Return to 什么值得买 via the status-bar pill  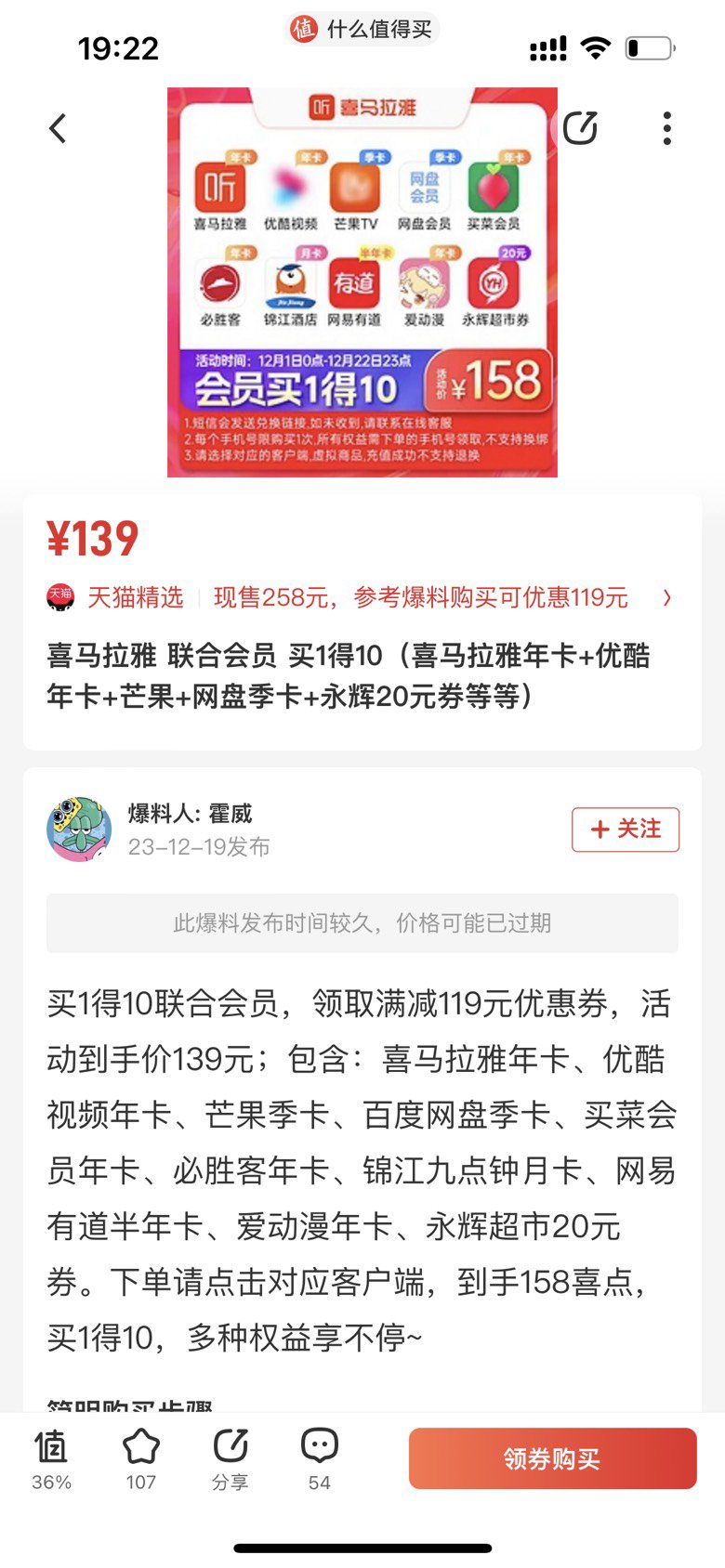[362, 30]
